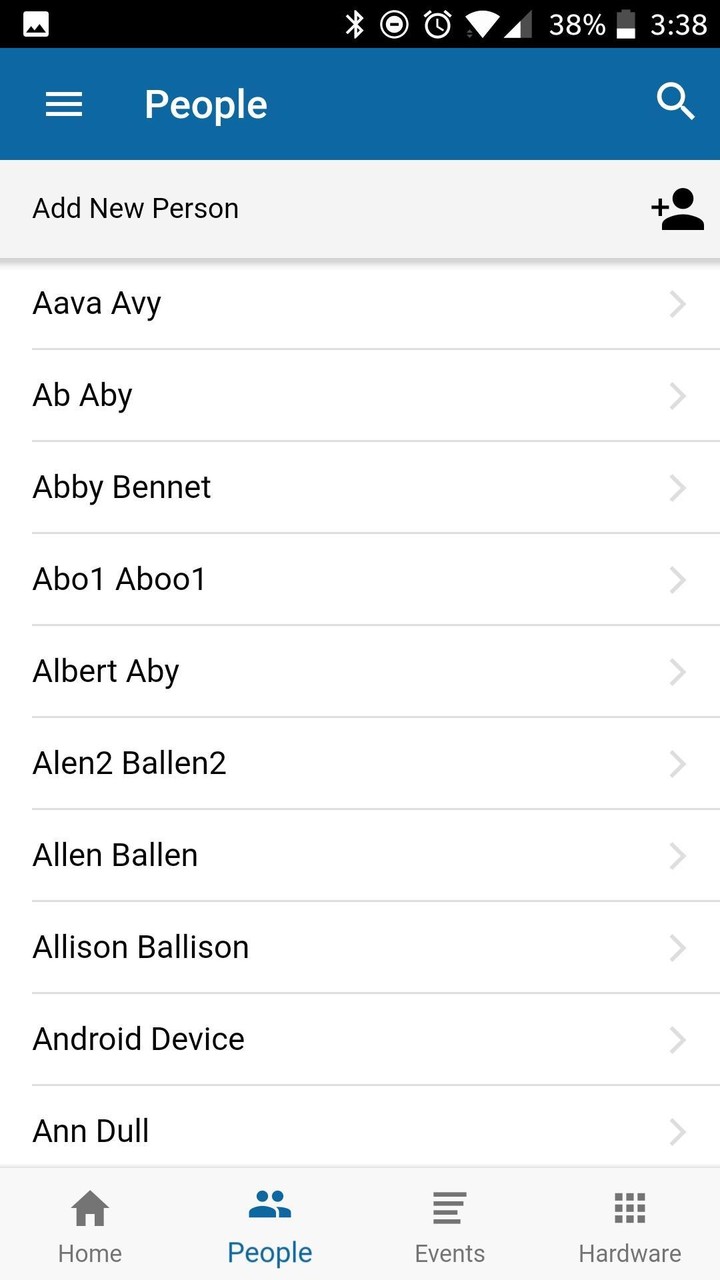Tap the Events list icon
Viewport: 720px width, 1280px height.
click(x=449, y=1207)
